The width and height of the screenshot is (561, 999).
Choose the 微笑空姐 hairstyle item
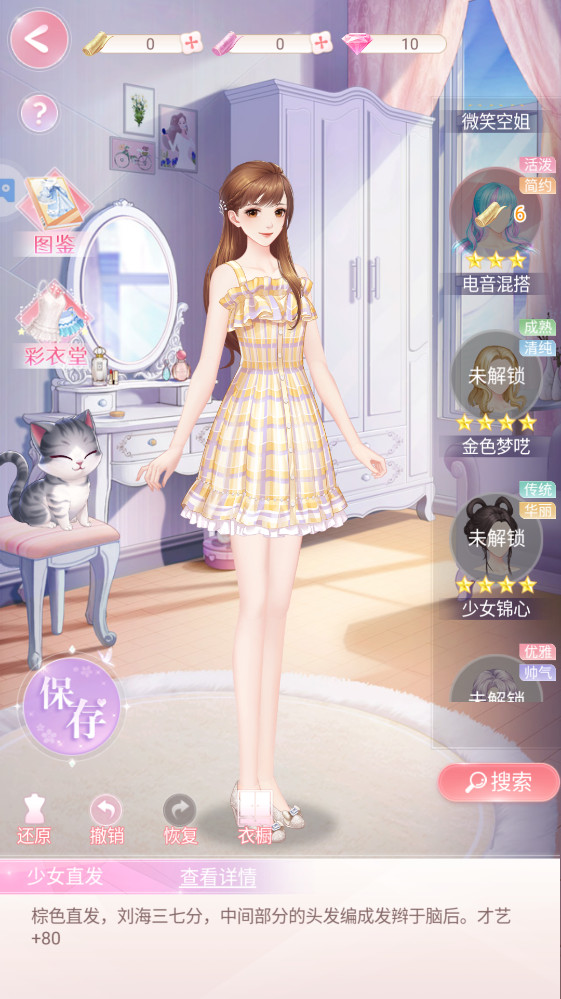coord(495,120)
